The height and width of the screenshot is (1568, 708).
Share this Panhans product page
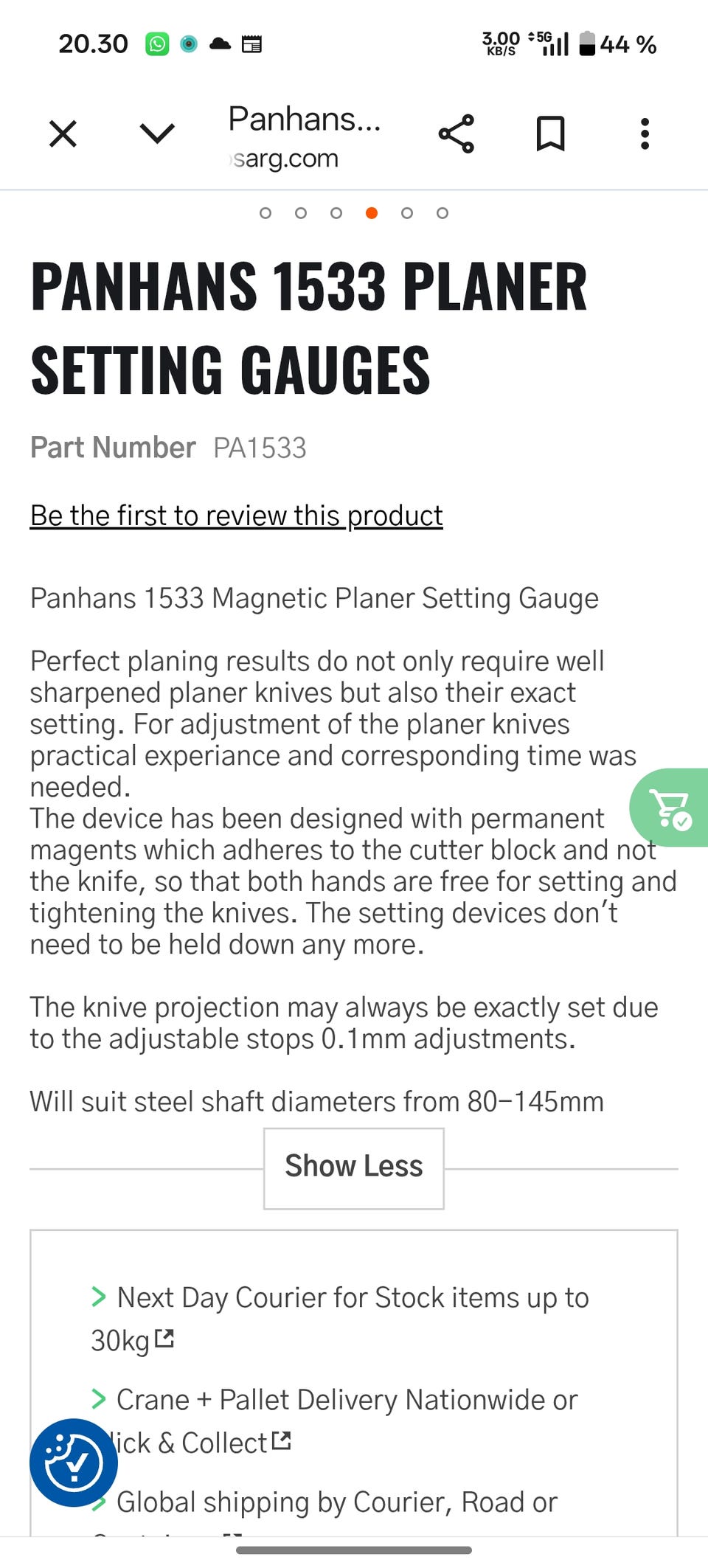point(456,134)
